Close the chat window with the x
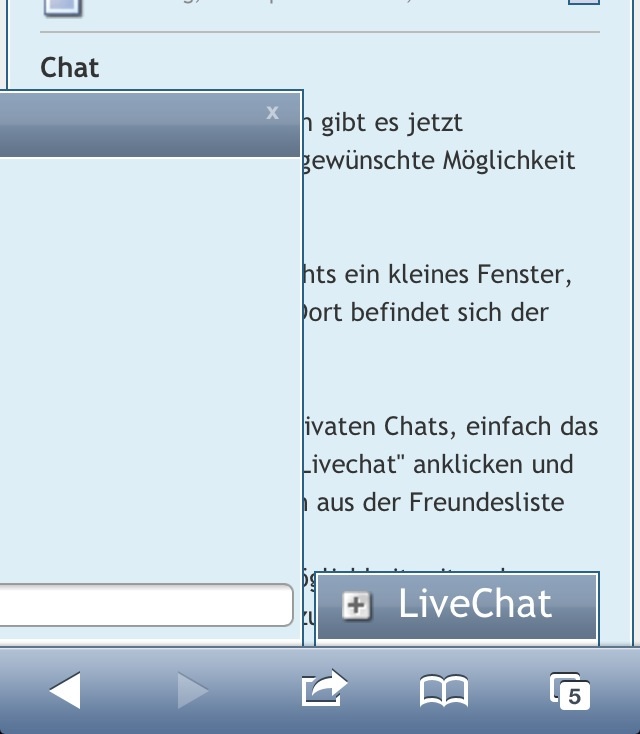This screenshot has width=640, height=734. [272, 113]
